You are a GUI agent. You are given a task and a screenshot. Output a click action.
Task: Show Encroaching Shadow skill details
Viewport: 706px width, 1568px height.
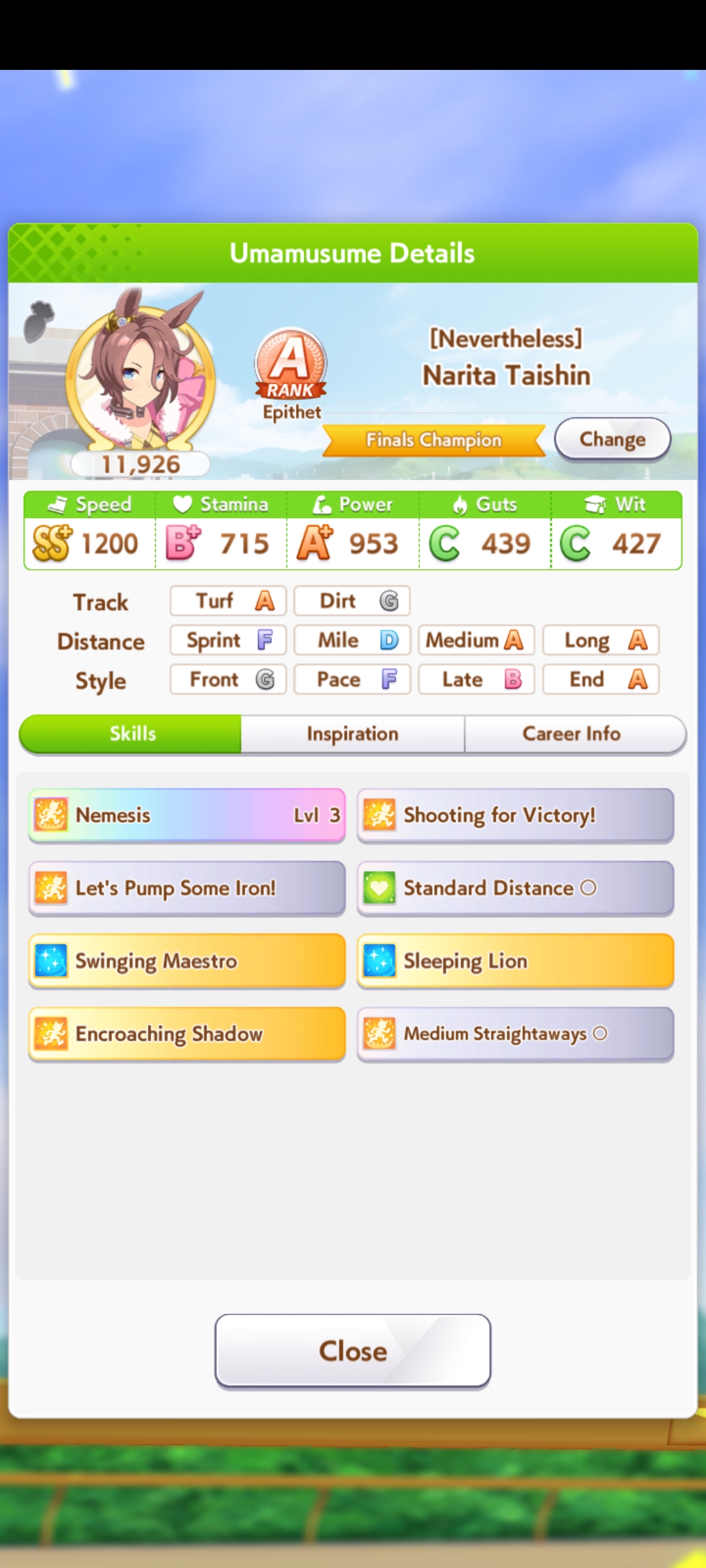(187, 1034)
